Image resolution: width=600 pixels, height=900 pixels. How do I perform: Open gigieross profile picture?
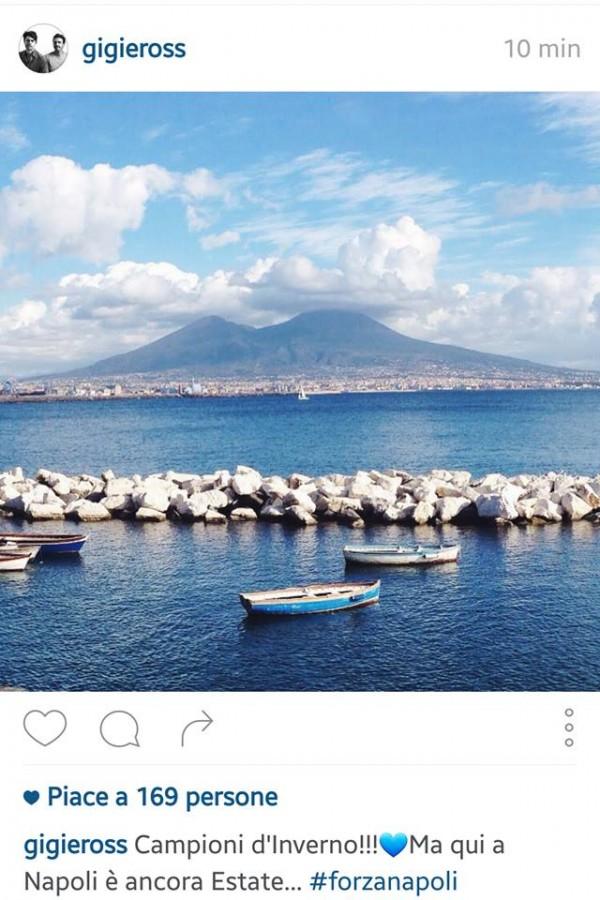[x=43, y=49]
